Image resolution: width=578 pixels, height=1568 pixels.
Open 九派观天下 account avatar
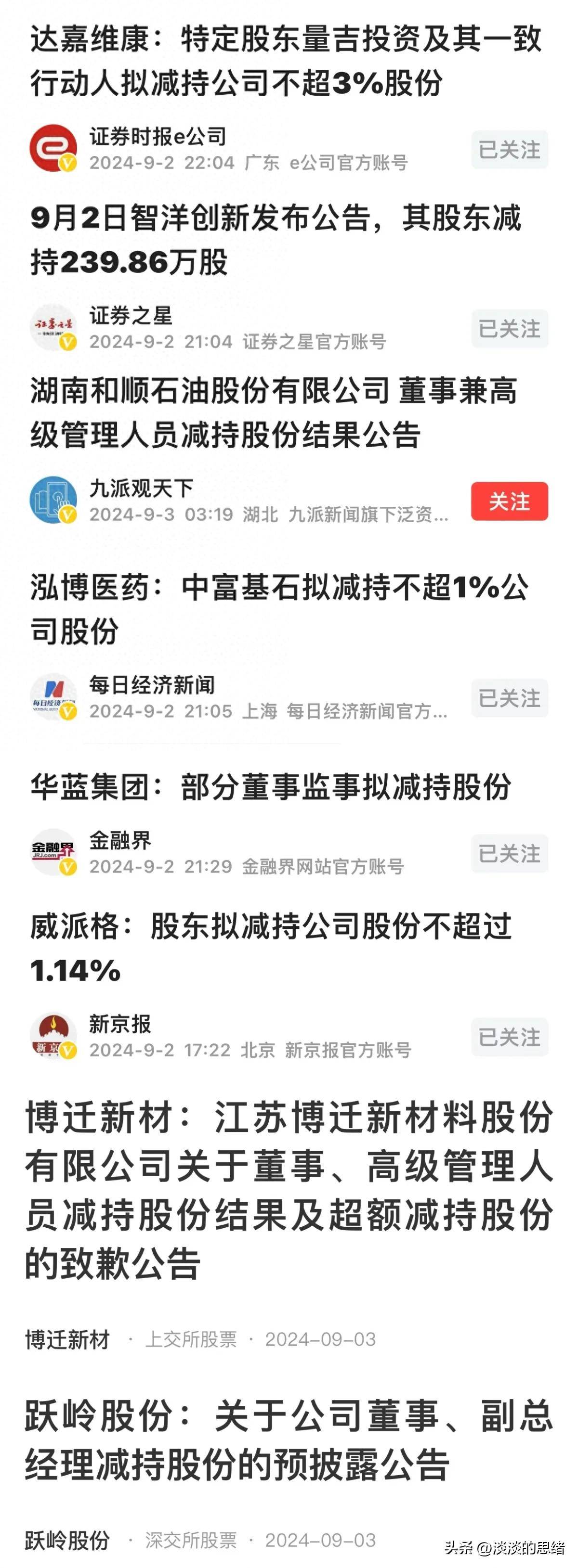53,501
